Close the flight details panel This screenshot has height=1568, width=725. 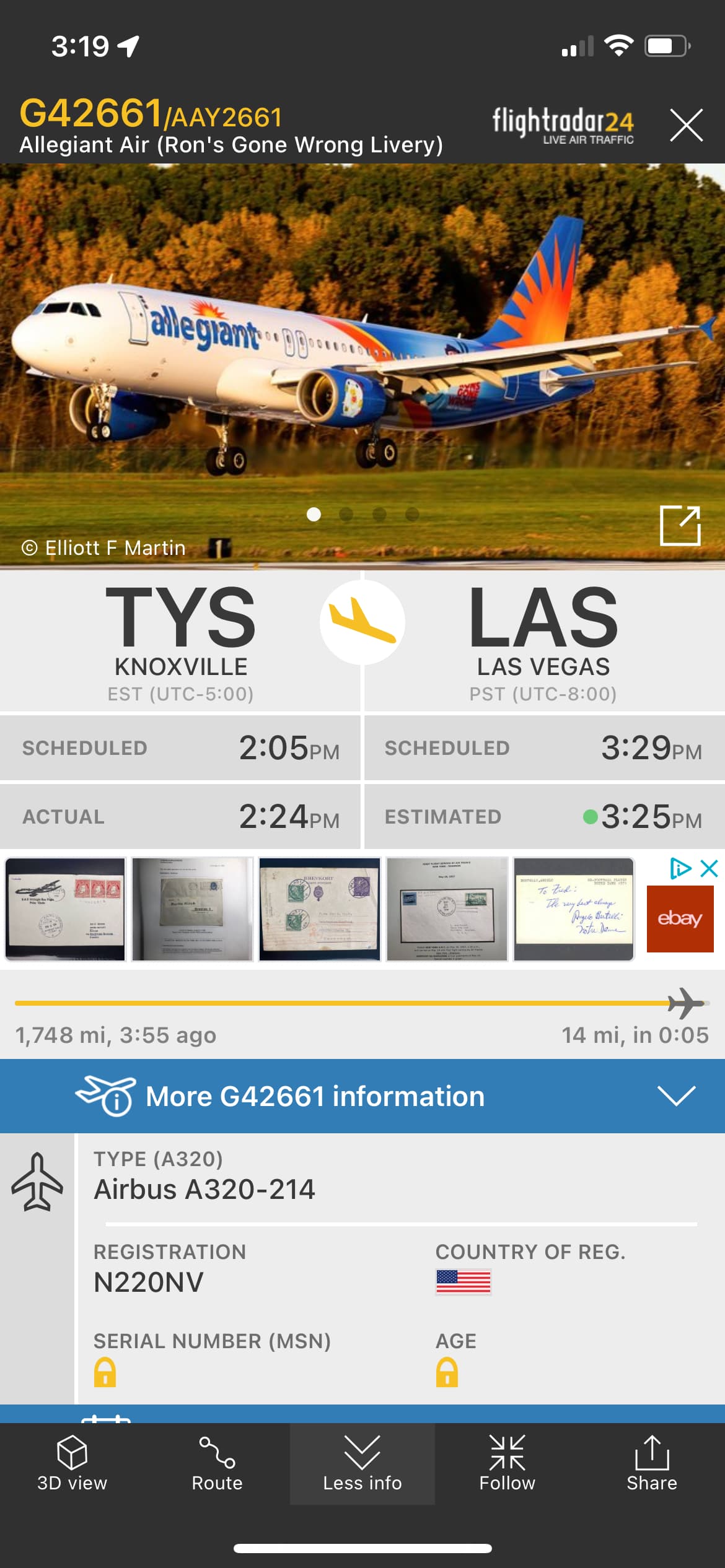(x=686, y=125)
